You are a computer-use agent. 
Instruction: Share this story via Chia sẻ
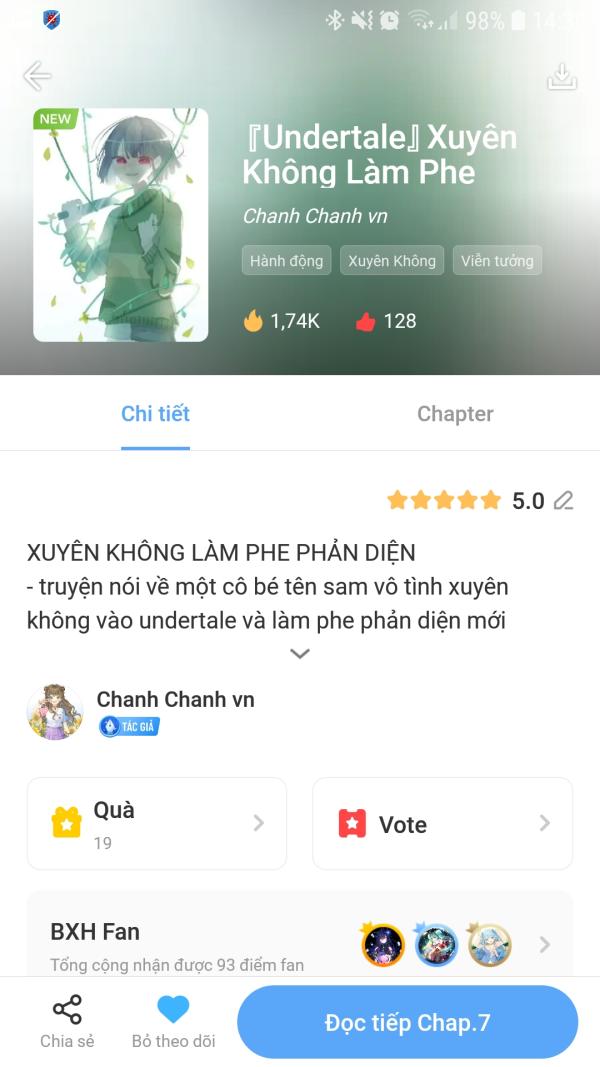click(x=67, y=1022)
